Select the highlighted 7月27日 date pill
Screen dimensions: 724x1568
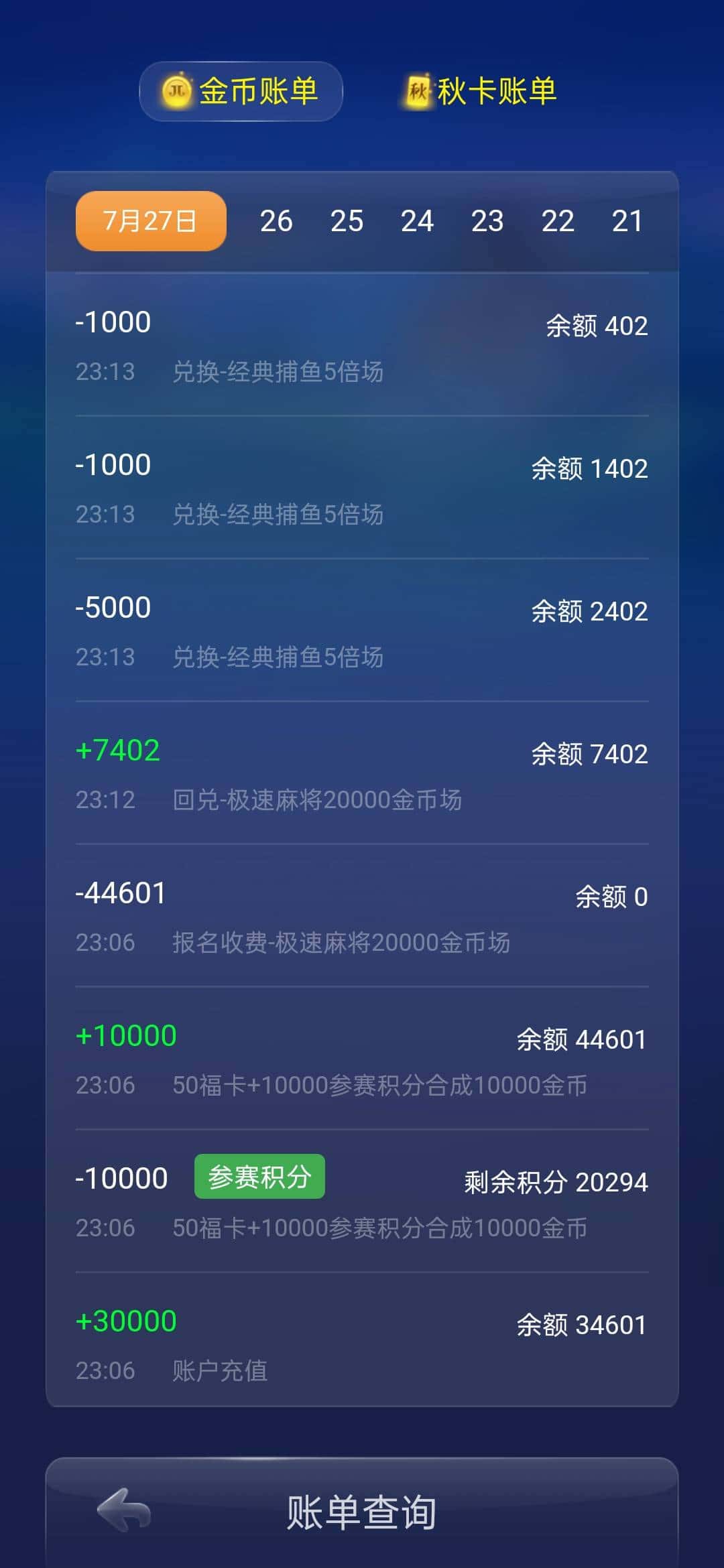(149, 220)
